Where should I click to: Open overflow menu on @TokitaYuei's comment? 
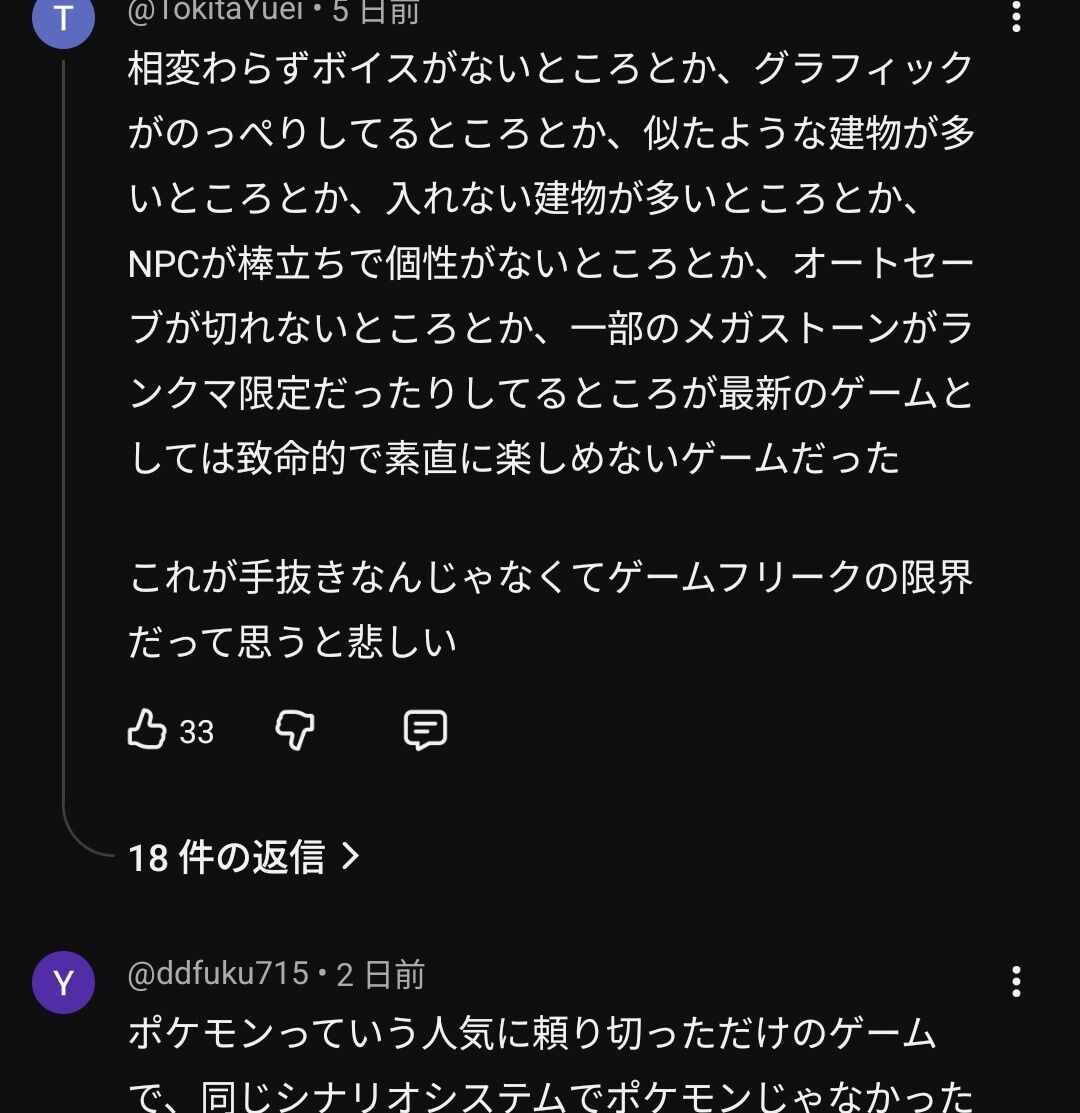tap(1016, 16)
